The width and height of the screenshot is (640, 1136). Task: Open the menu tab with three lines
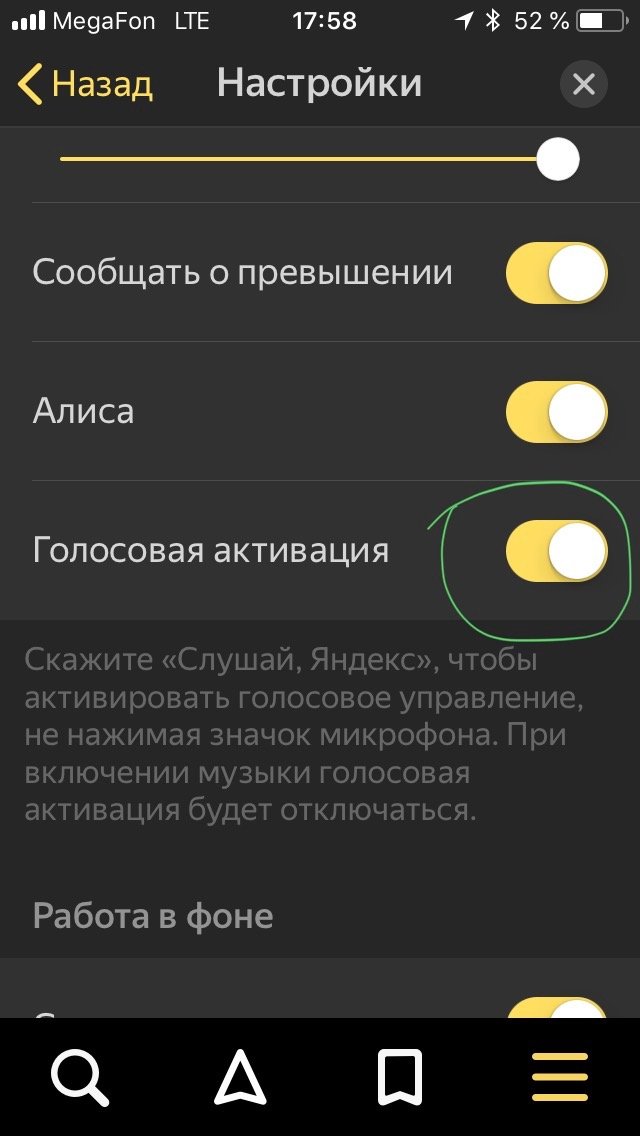(x=560, y=1078)
